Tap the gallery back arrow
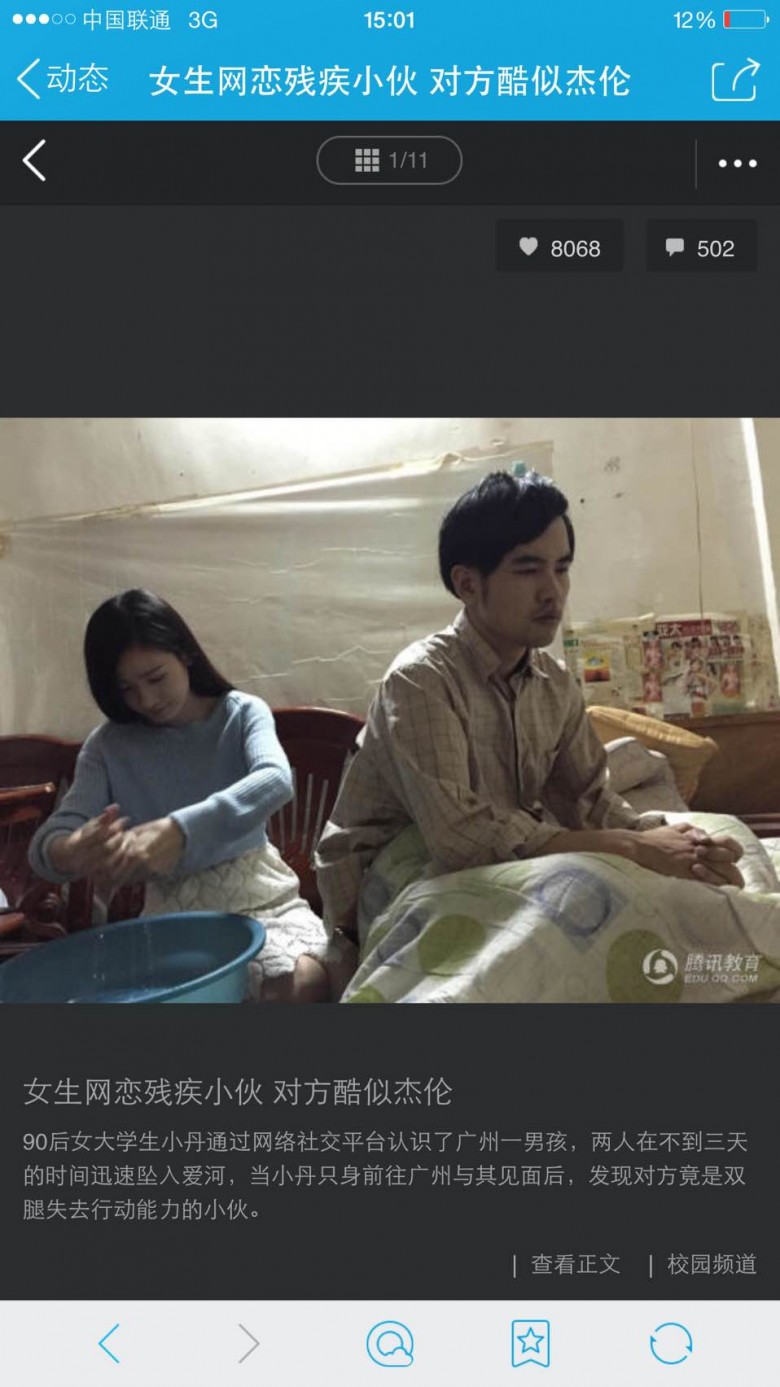The image size is (780, 1387). click(34, 161)
